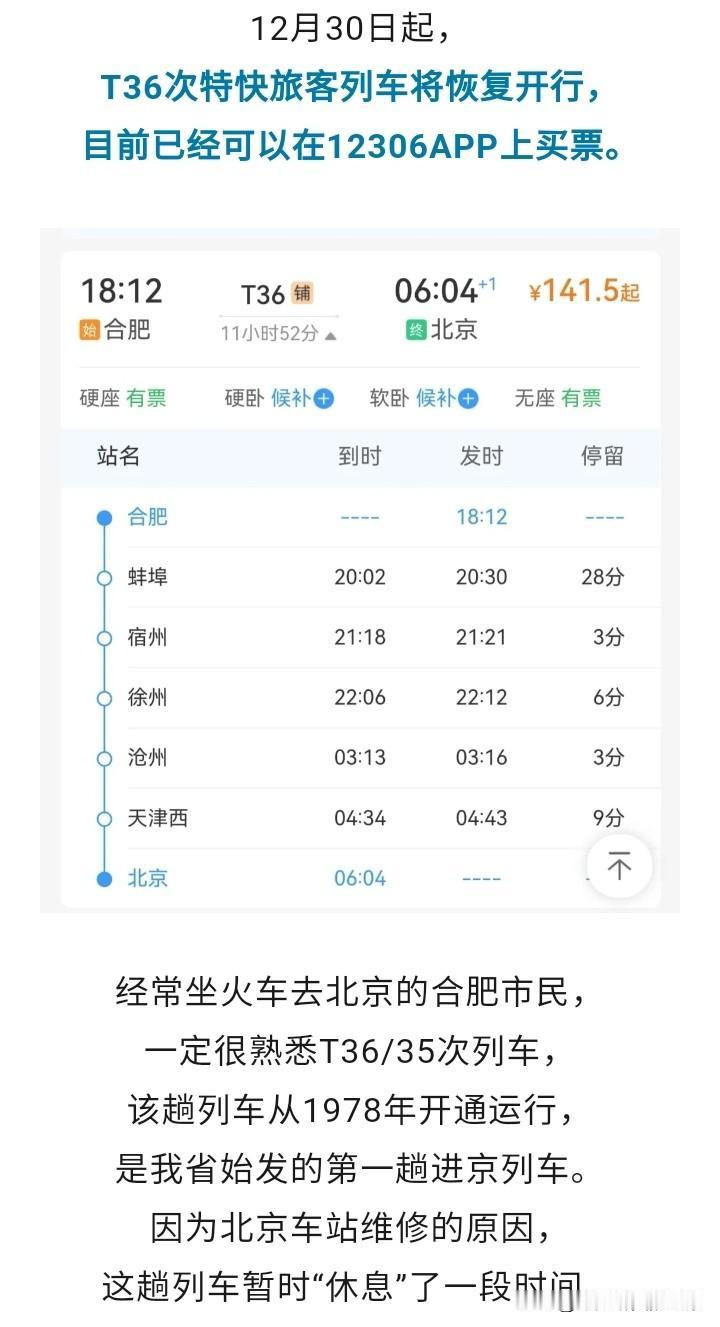720x1327 pixels.
Task: Tap the blue plus icon beside 硬卧候补
Action: point(322,398)
